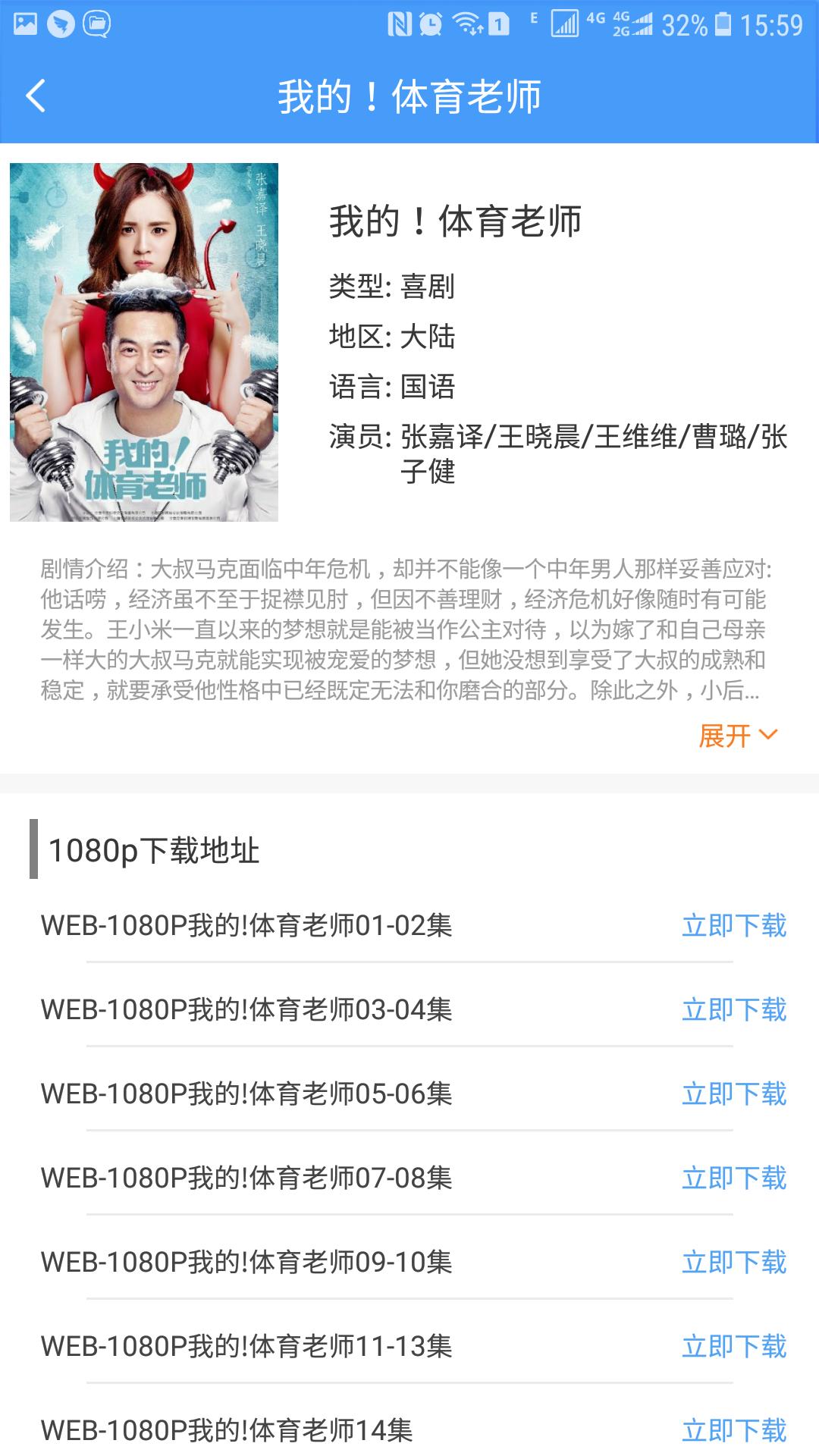The image size is (819, 1456).
Task: Download episodes 03-04 via 立即下载
Action: pos(734,1009)
